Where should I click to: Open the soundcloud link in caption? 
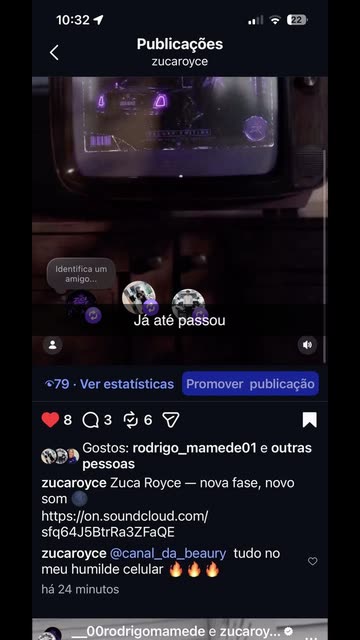coord(124,524)
